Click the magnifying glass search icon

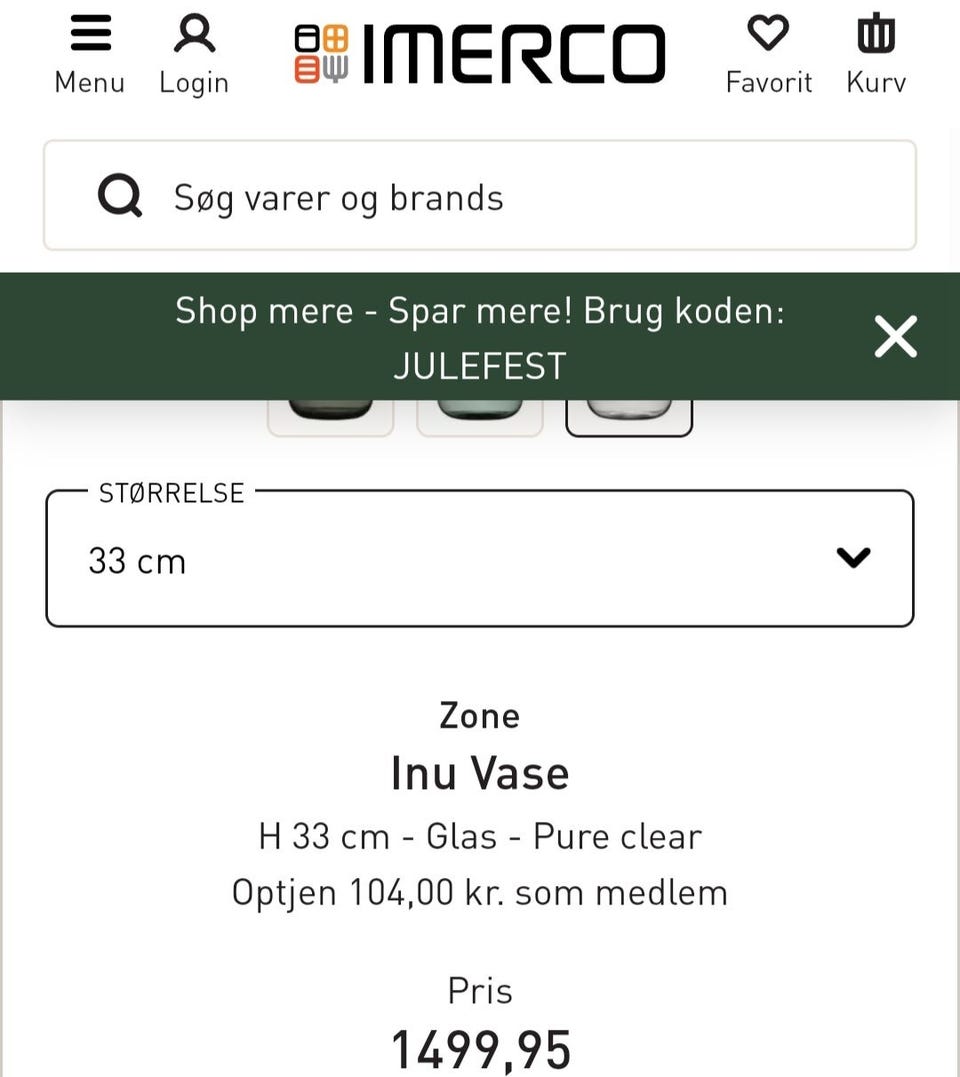[119, 195]
